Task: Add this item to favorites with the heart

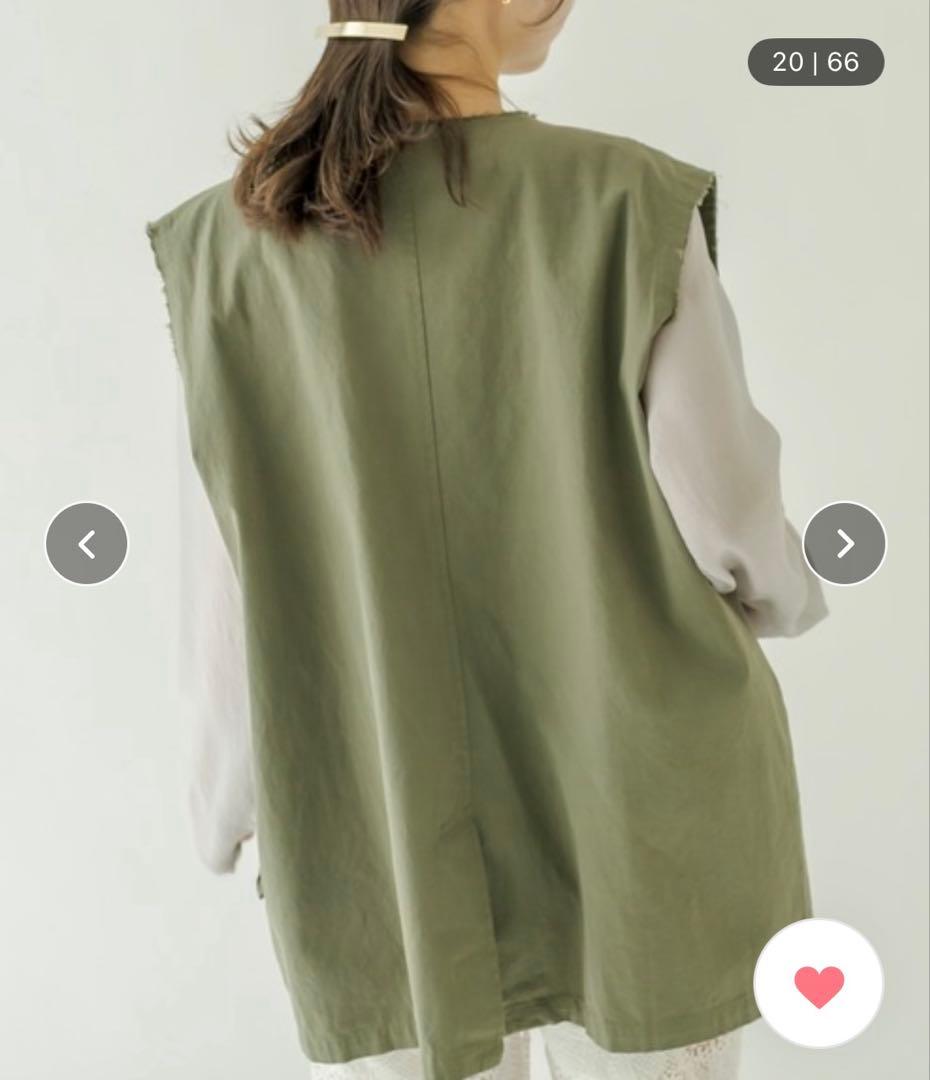Action: click(x=818, y=984)
